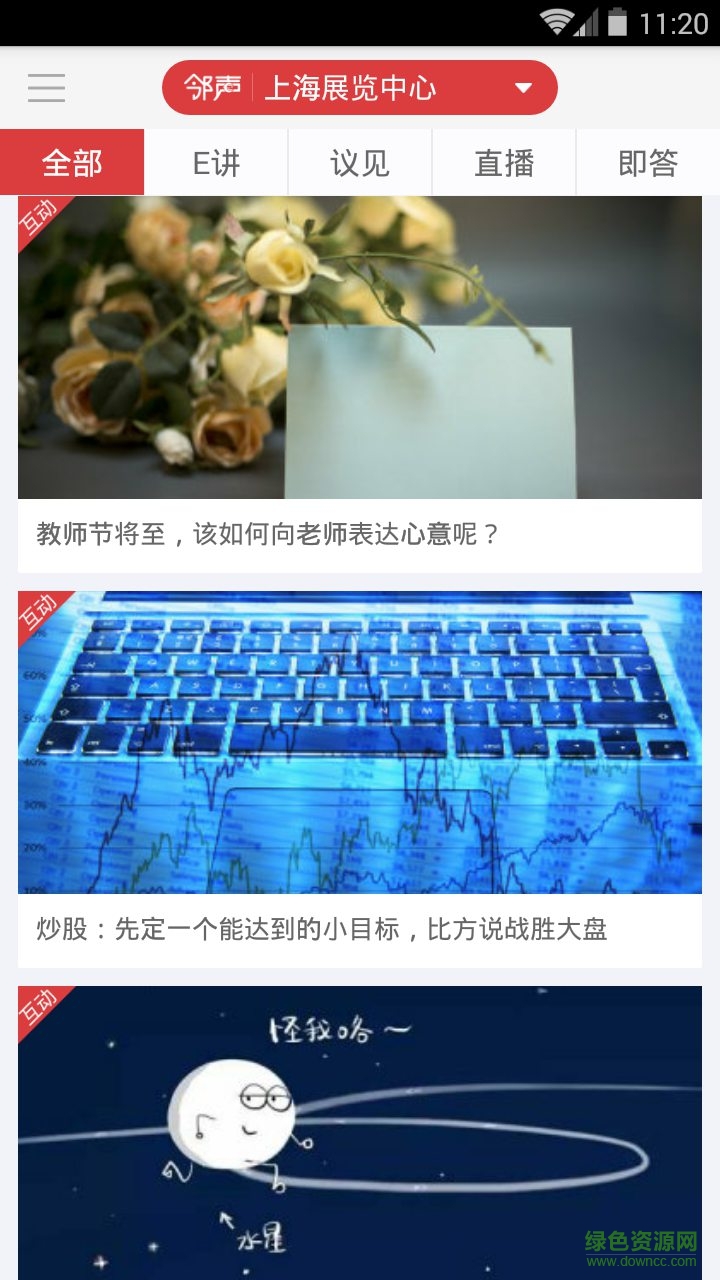Viewport: 720px width, 1280px height.
Task: Open the 议见 tab
Action: click(x=360, y=163)
